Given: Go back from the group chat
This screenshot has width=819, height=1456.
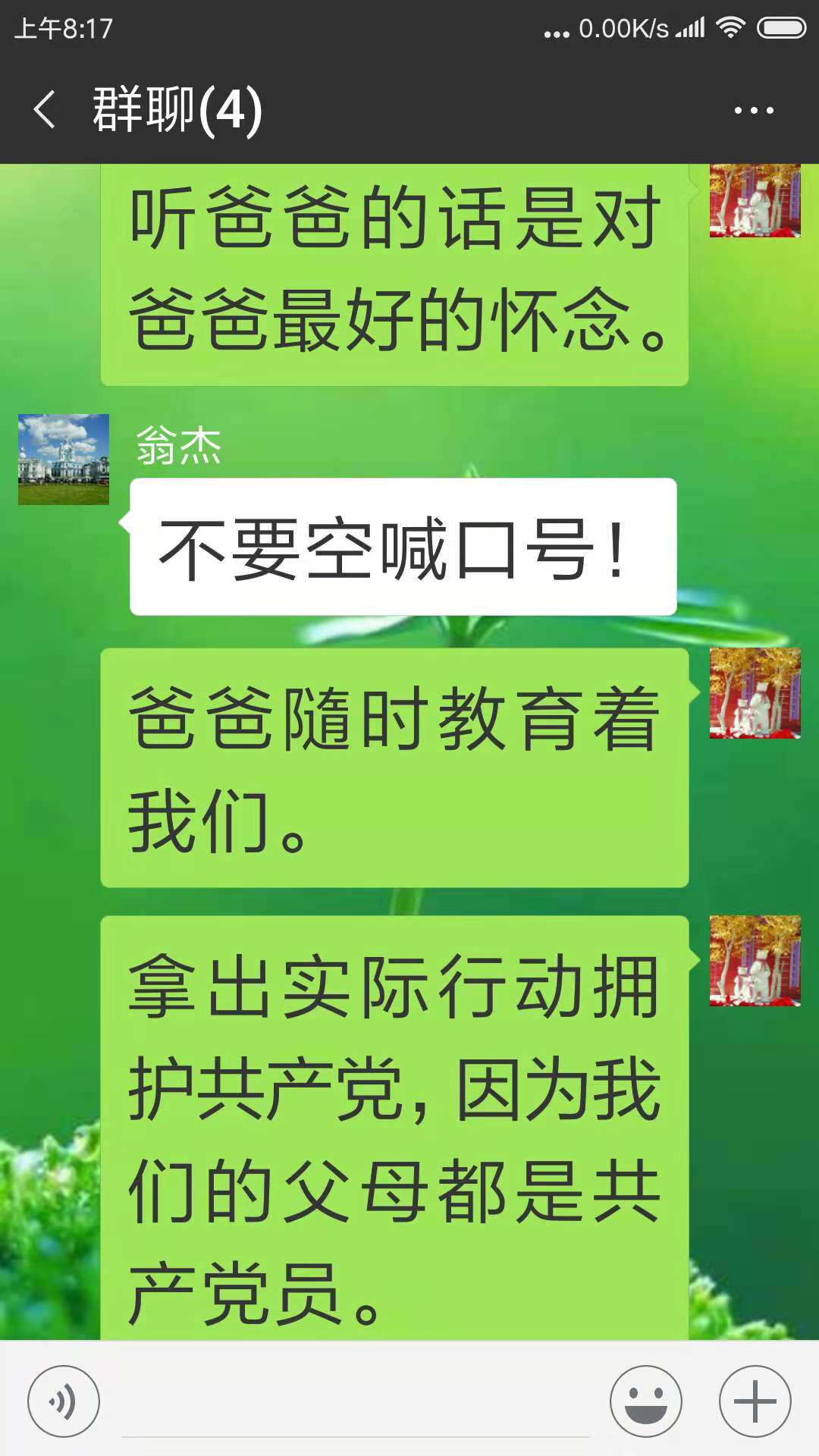Looking at the screenshot, I should click(x=45, y=110).
